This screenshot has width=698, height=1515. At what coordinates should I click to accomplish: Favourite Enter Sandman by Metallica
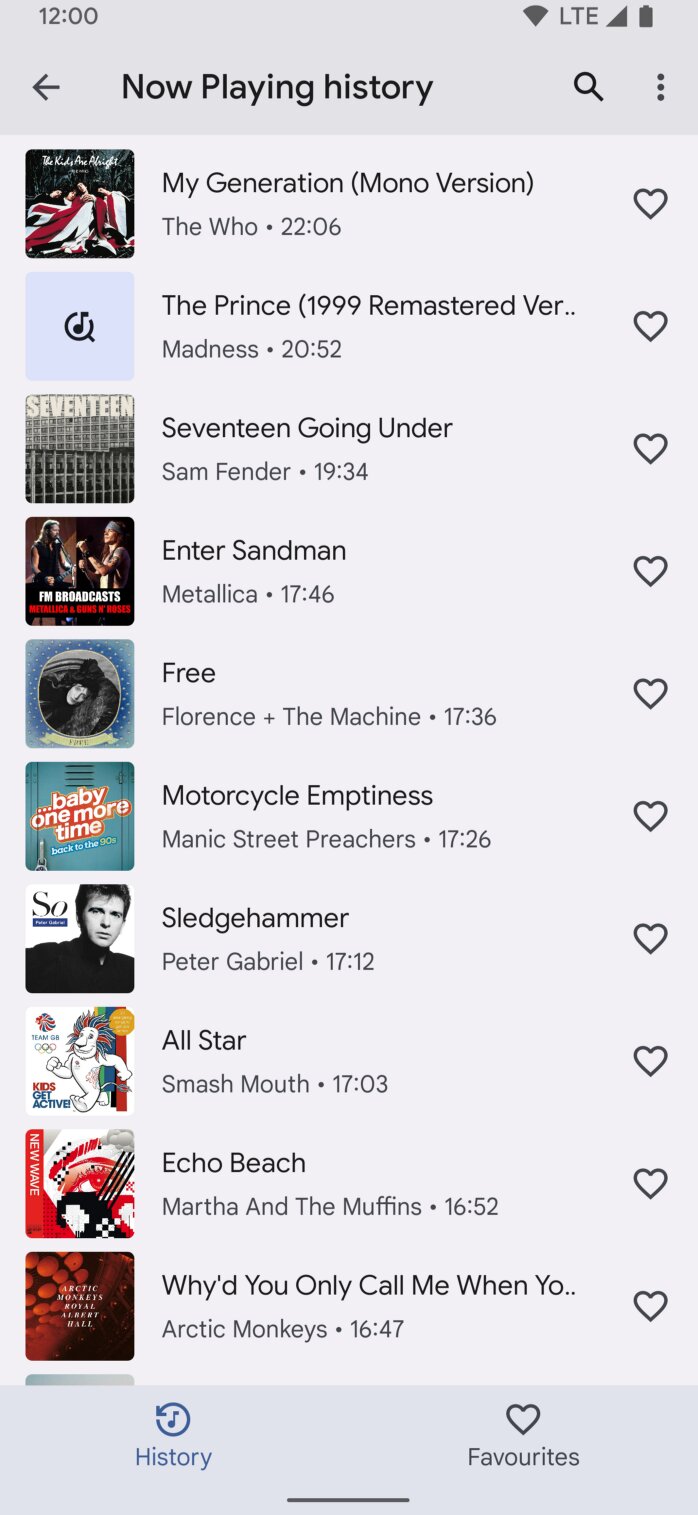[650, 571]
